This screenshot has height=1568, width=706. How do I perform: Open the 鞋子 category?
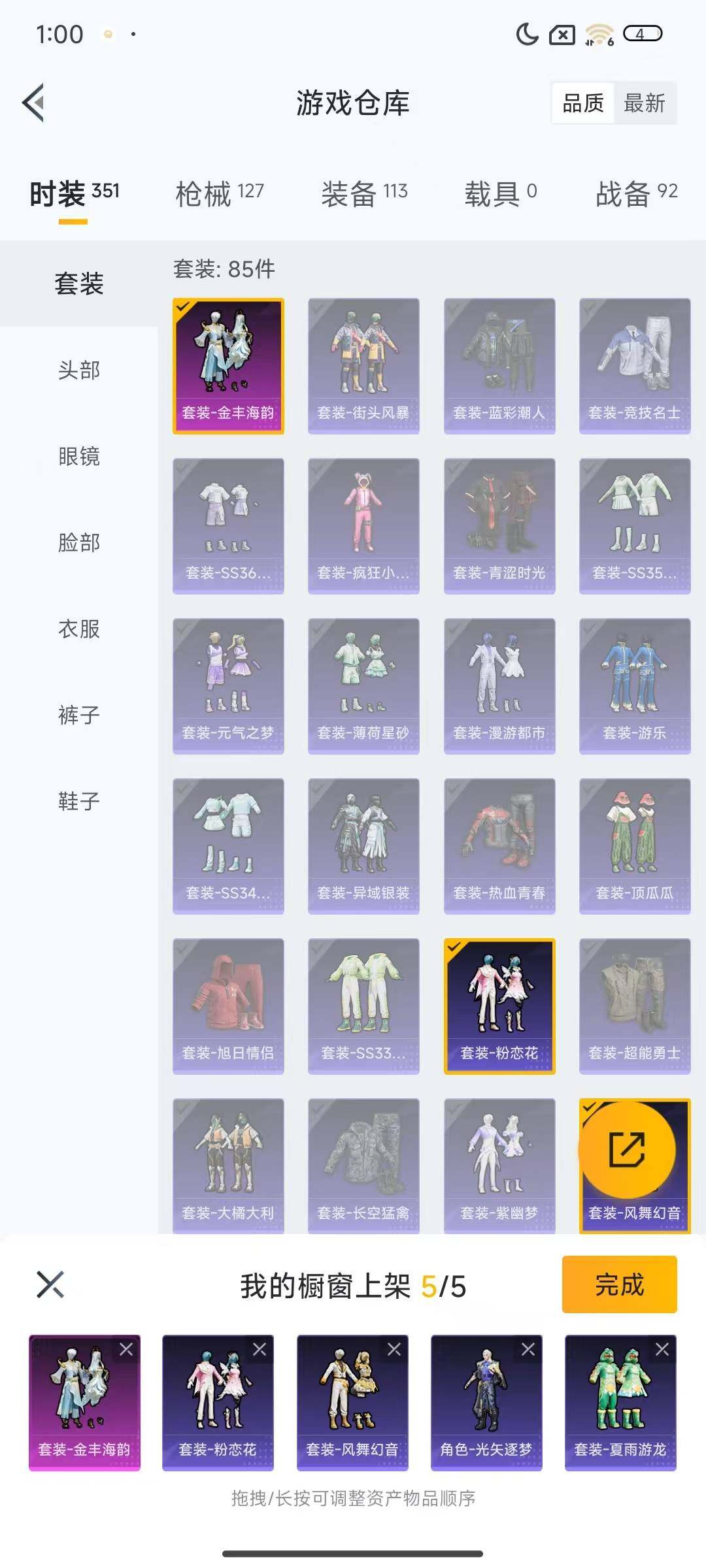79,801
